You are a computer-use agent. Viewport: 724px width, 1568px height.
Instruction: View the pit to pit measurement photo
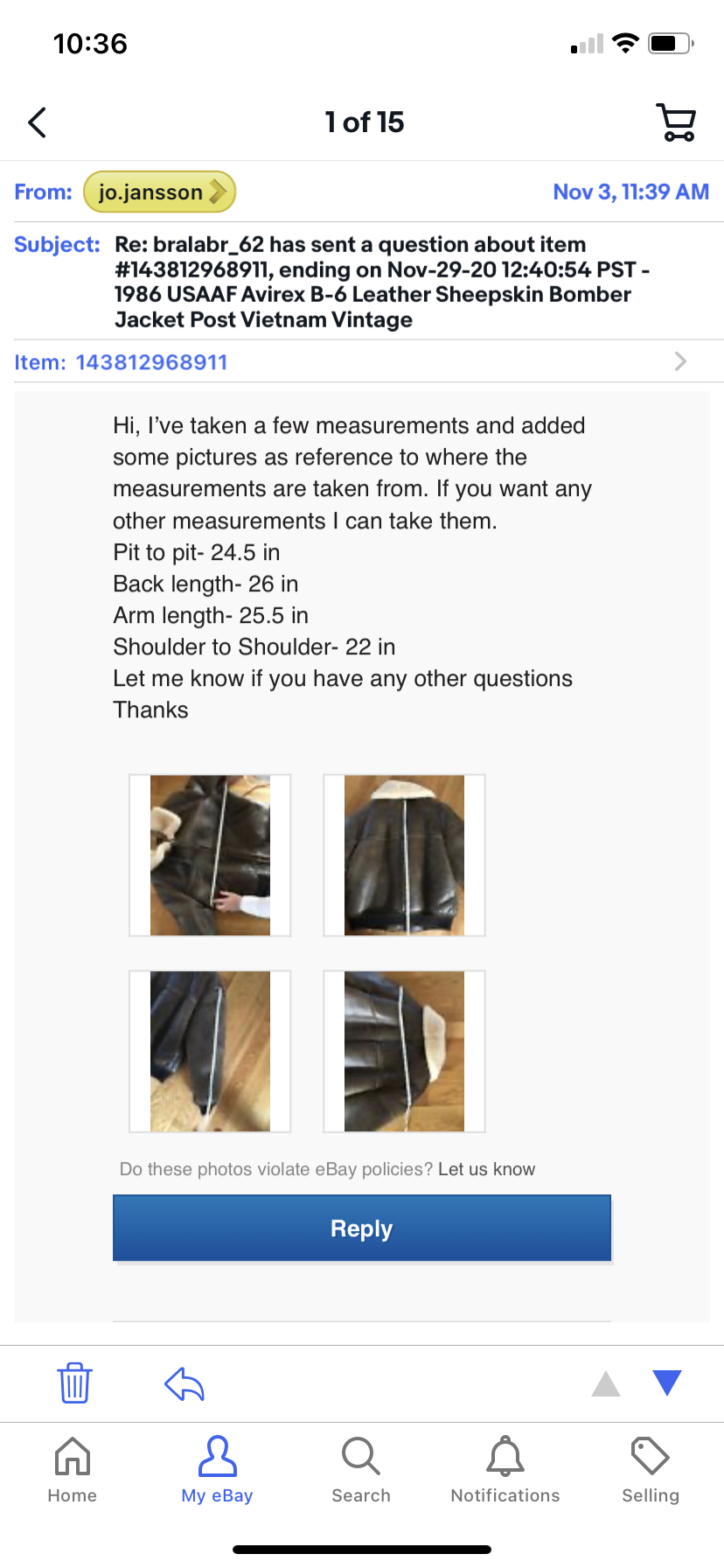[210, 855]
